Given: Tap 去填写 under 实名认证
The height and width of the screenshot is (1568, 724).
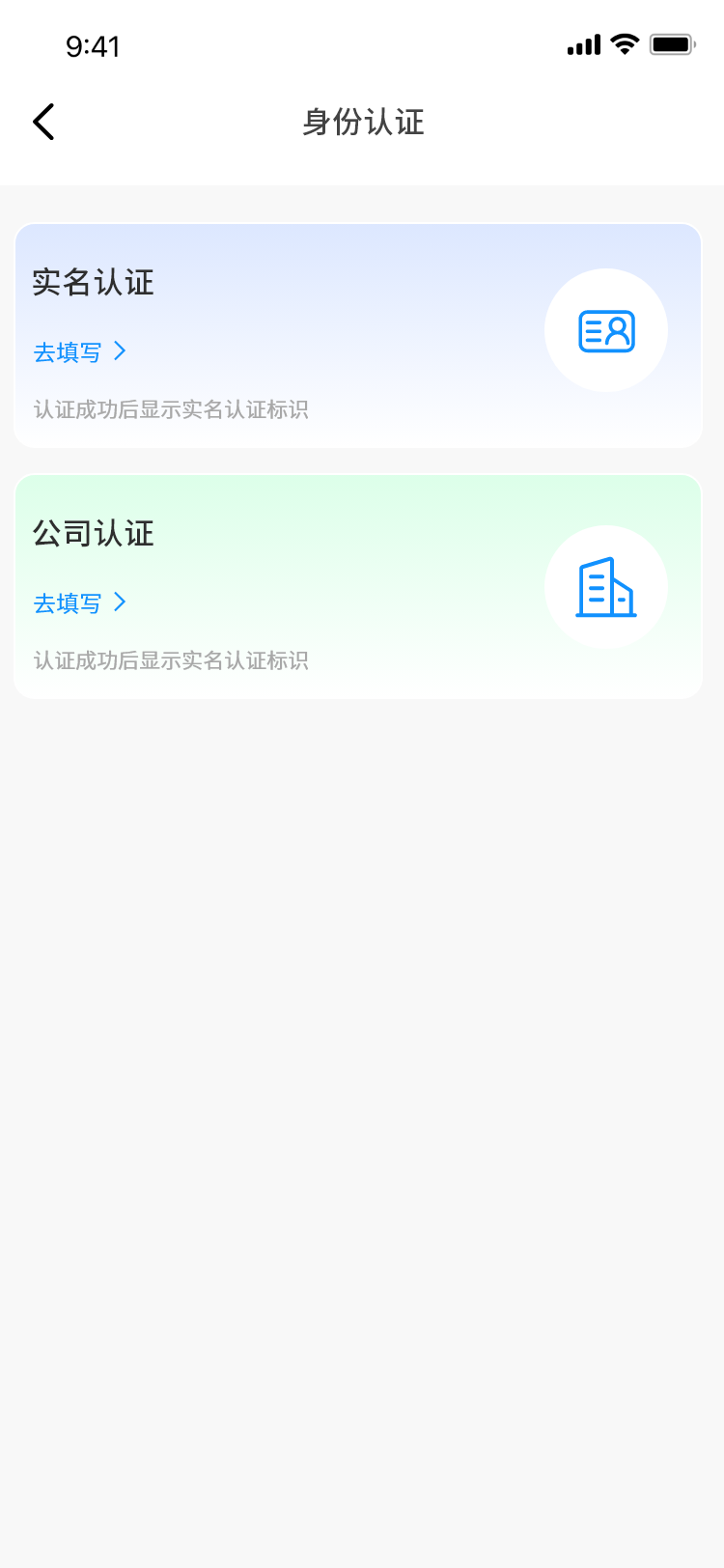Looking at the screenshot, I should (x=79, y=352).
